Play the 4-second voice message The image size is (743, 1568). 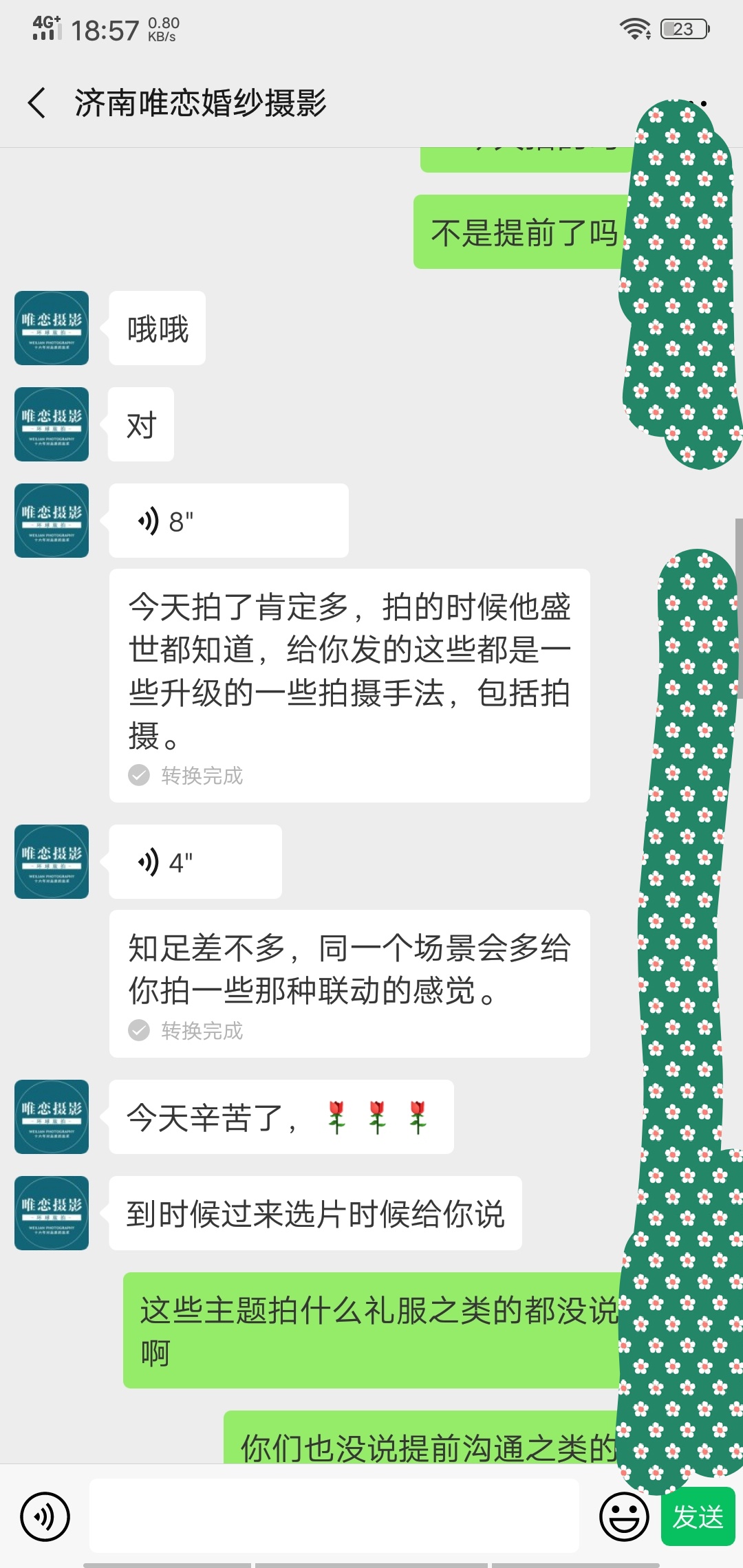[x=195, y=862]
